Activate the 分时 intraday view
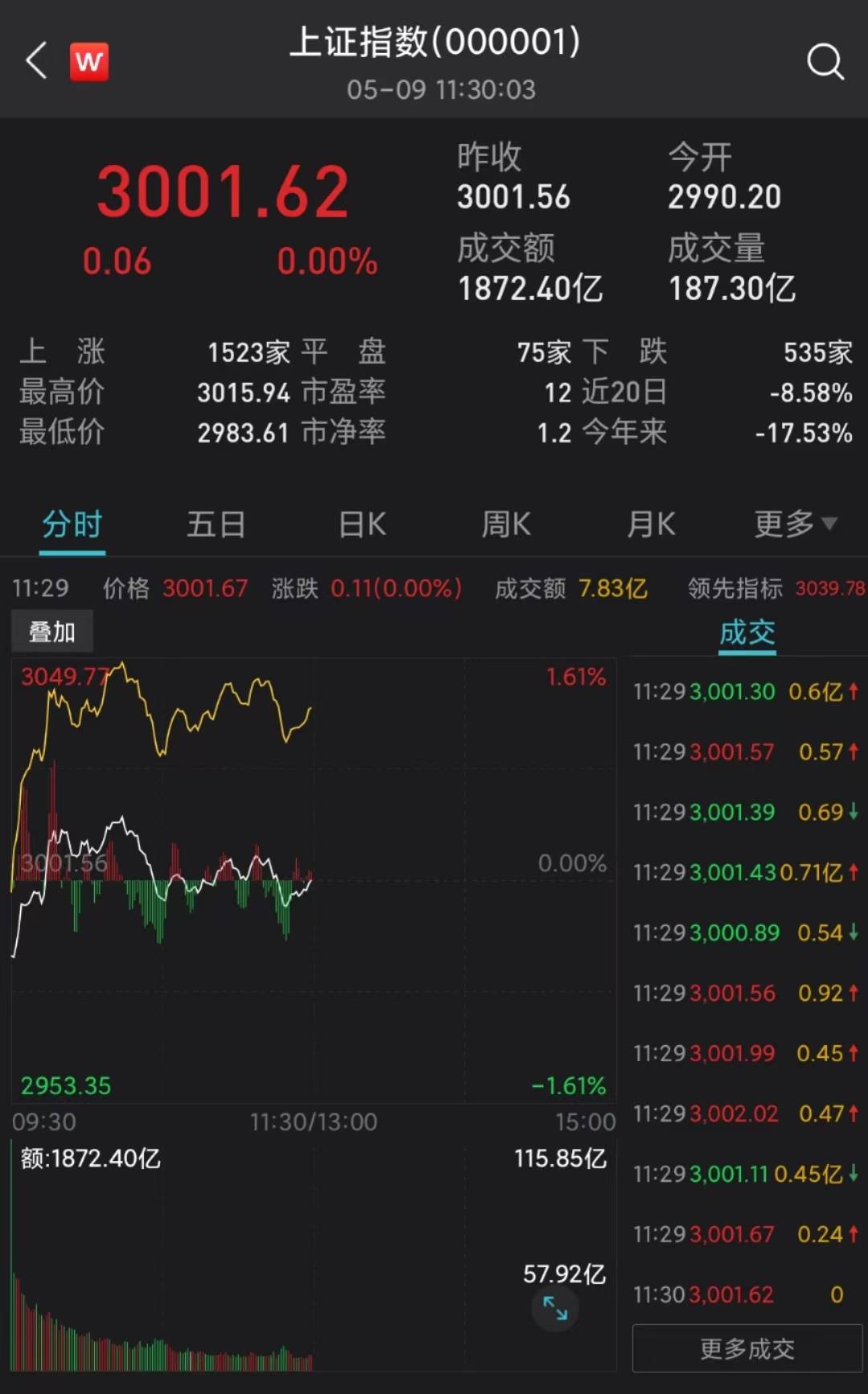The image size is (868, 1394). pyautogui.click(x=72, y=523)
